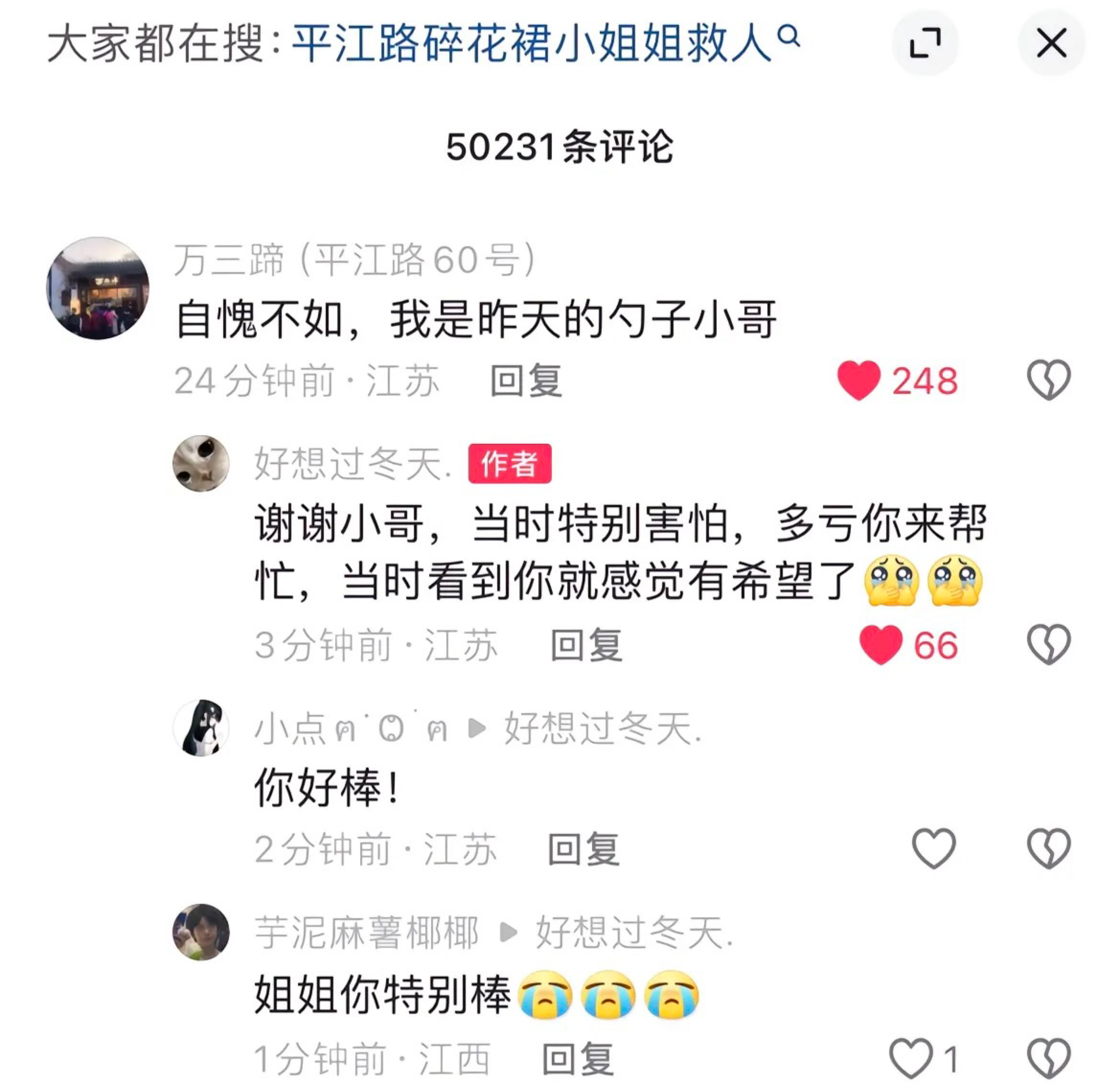This screenshot has height=1085, width=1120.
Task: Reply to 万三蹄's comment
Action: [526, 381]
